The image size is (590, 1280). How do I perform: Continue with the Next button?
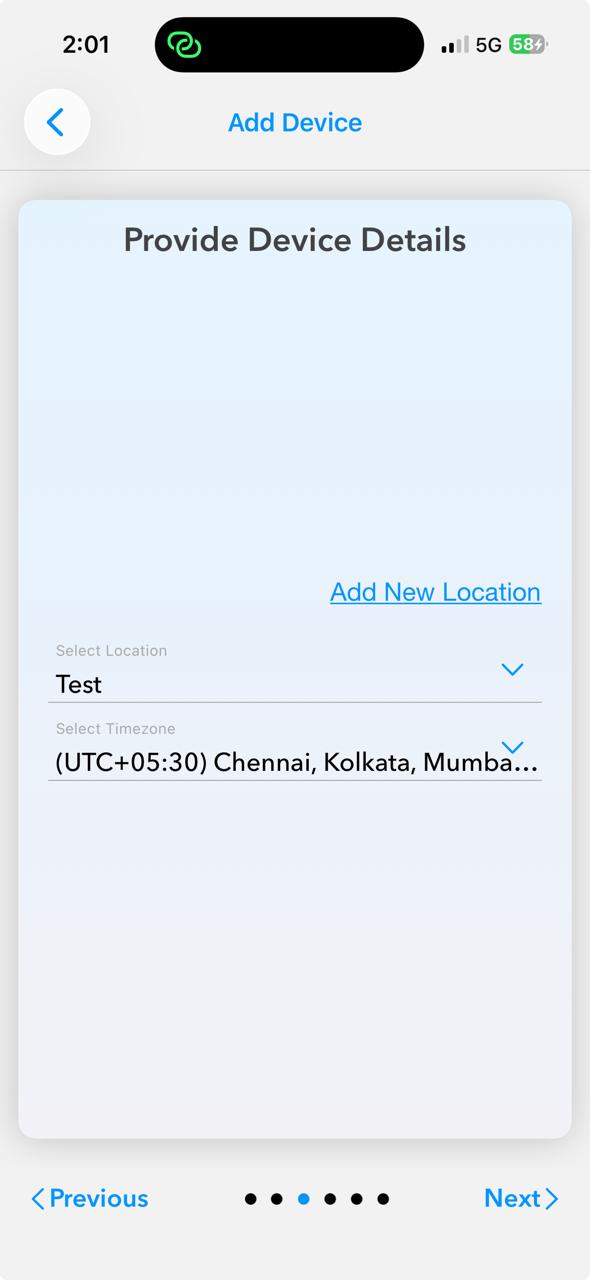[x=521, y=1198]
